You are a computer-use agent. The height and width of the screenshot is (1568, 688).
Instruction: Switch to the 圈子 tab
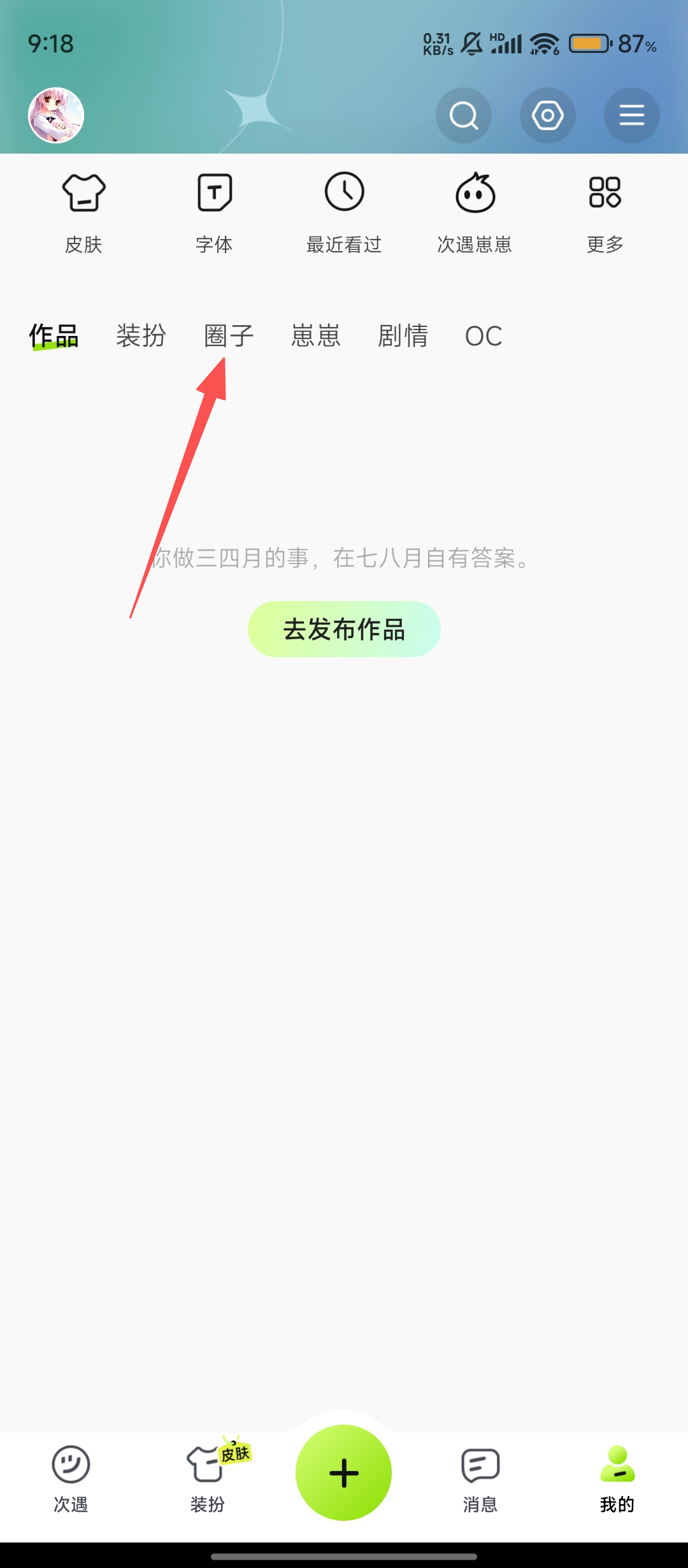(229, 336)
